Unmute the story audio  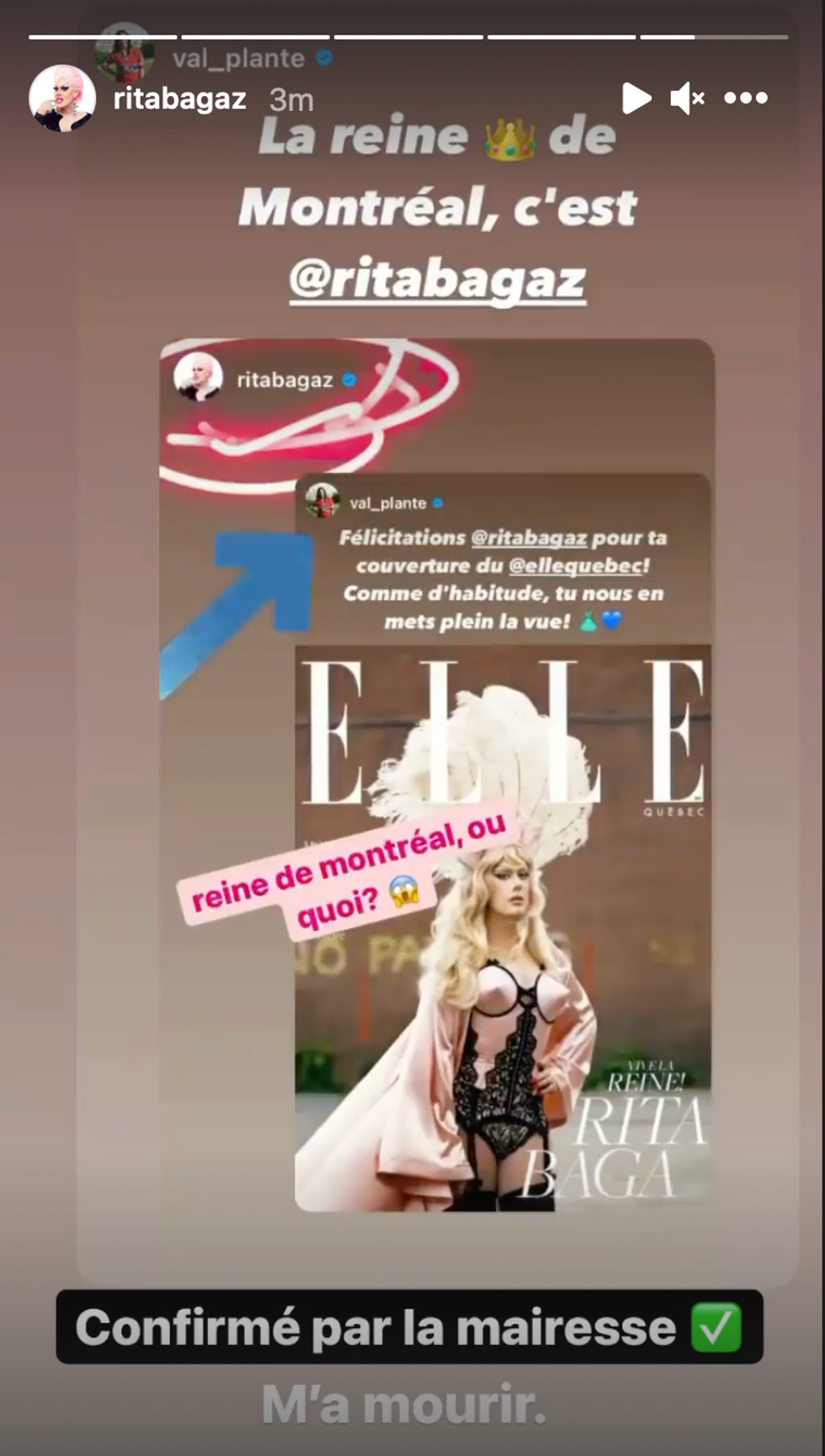687,98
